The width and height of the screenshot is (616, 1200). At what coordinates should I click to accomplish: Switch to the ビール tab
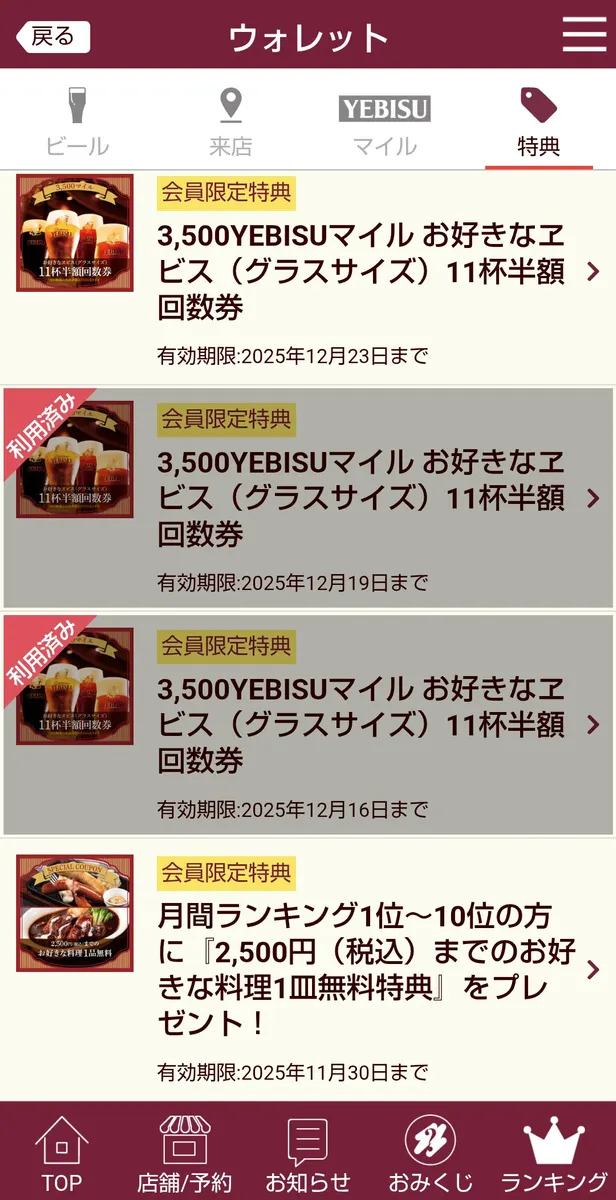pos(77,122)
